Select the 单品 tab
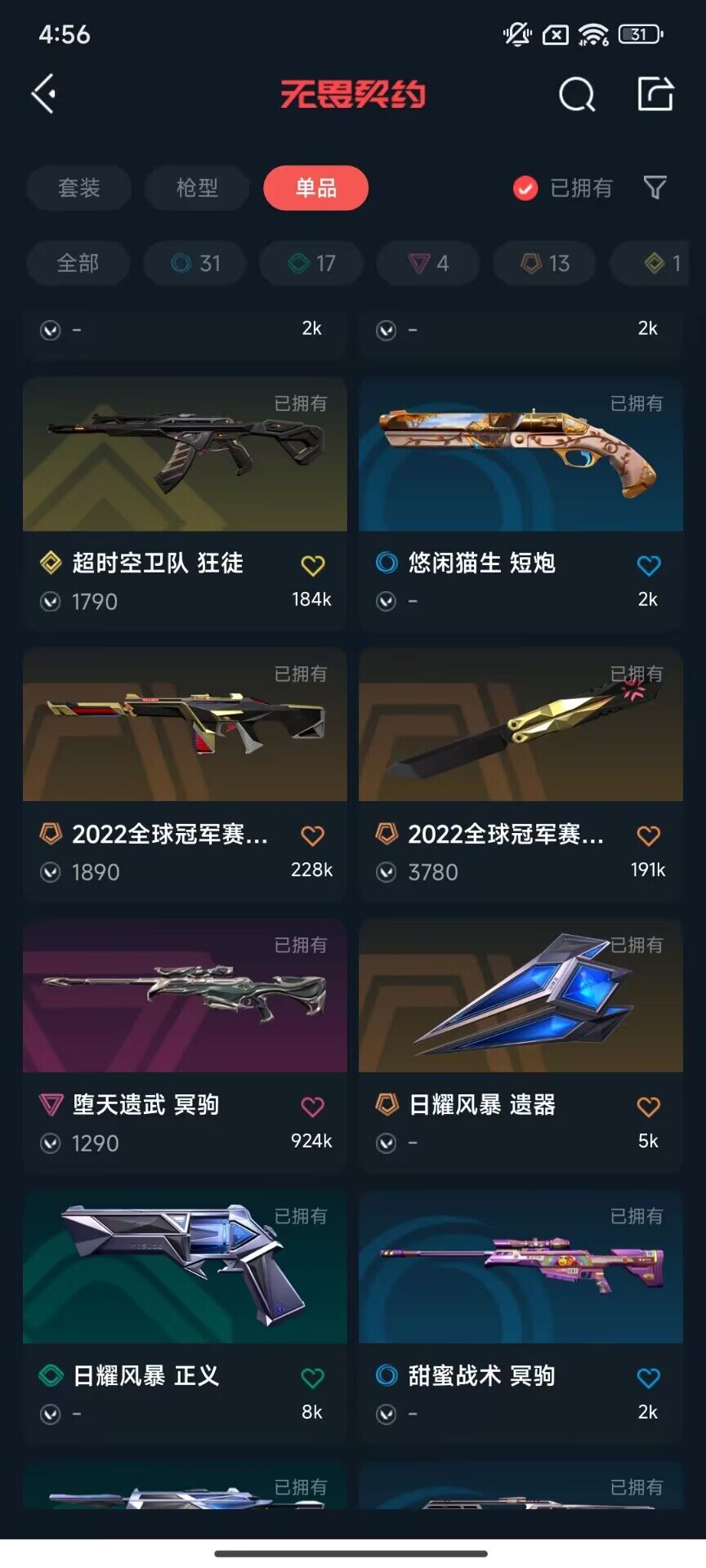This screenshot has height=1568, width=706. pyautogui.click(x=315, y=188)
